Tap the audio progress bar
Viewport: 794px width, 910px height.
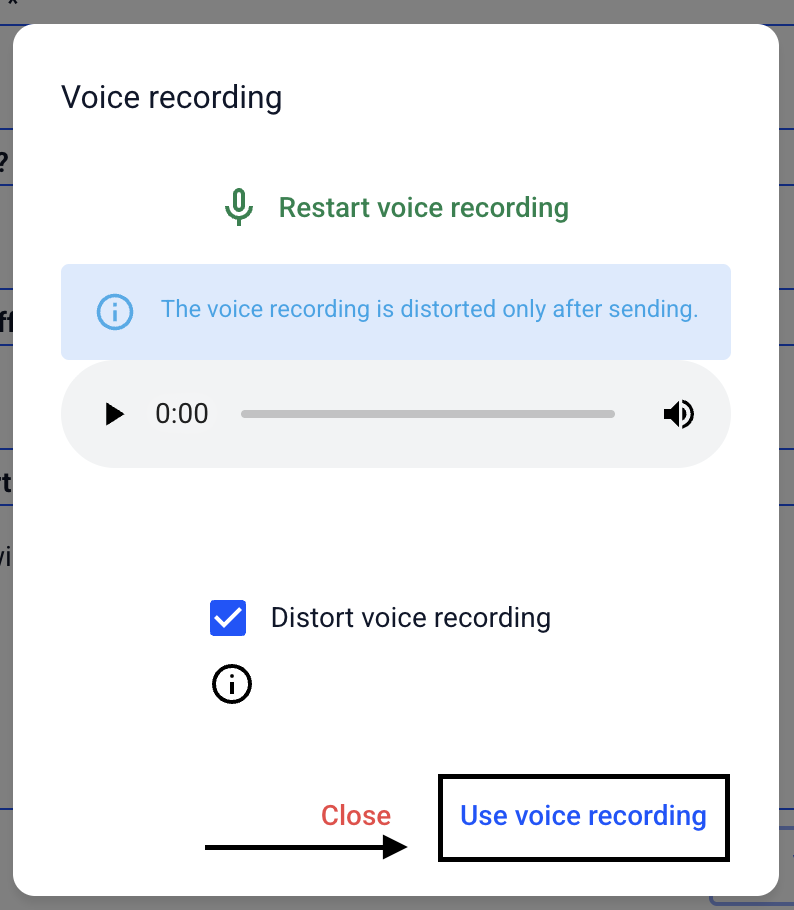click(x=428, y=414)
